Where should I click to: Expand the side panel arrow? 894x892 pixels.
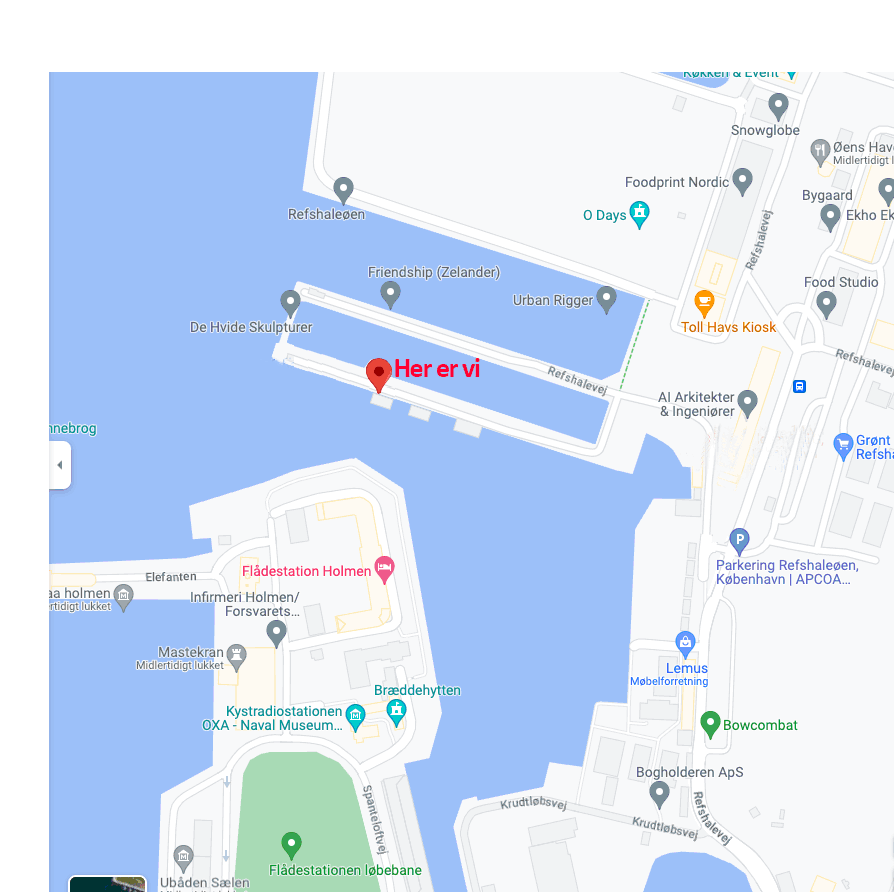click(59, 465)
